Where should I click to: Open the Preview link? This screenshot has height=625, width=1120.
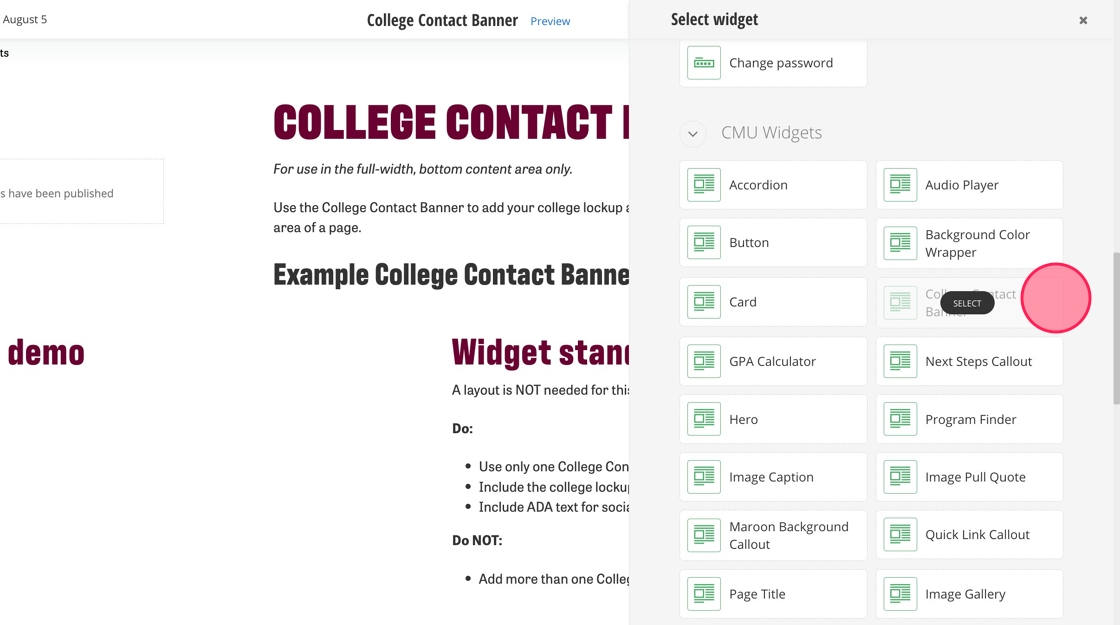pyautogui.click(x=550, y=21)
